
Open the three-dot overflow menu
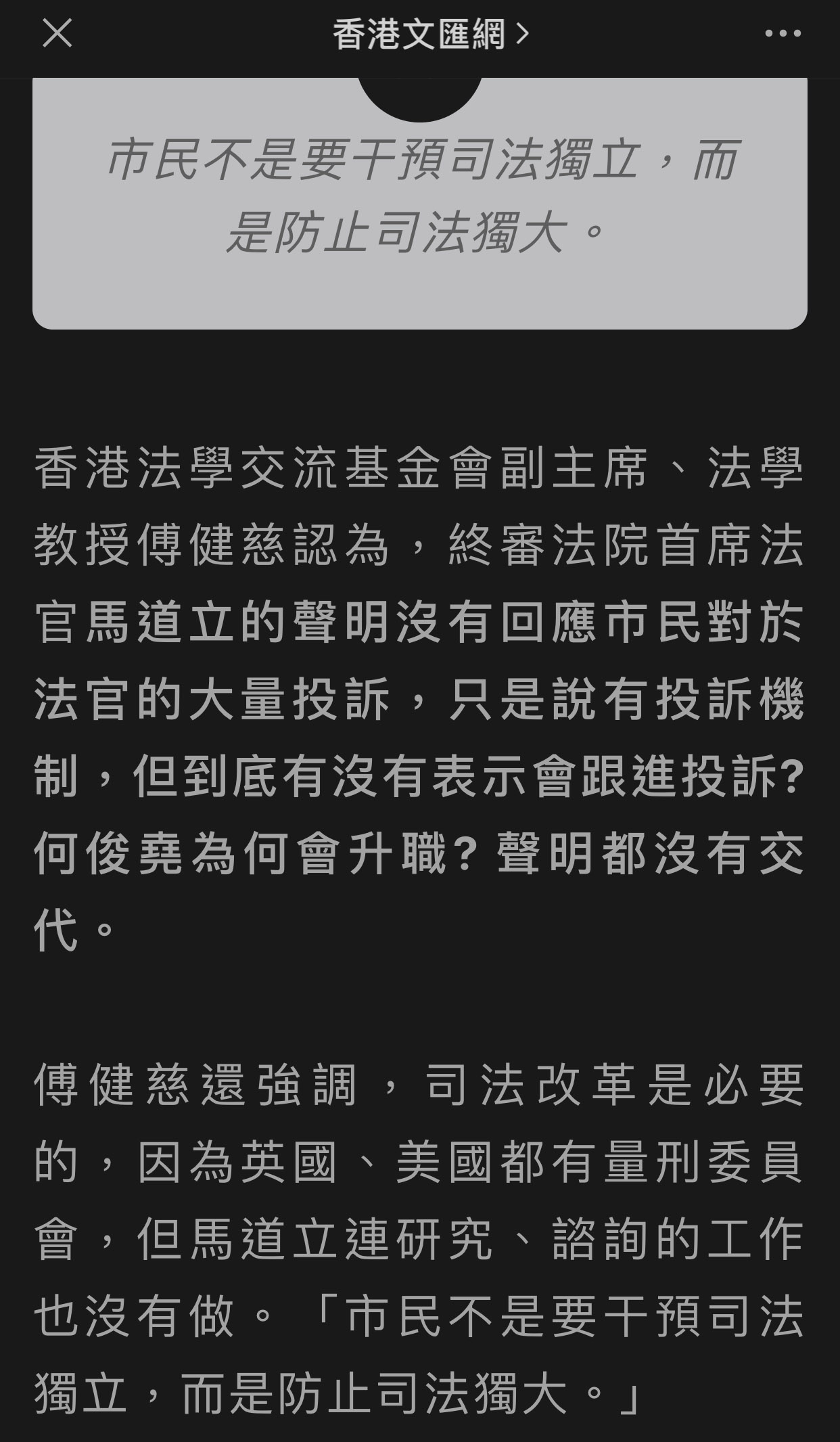click(783, 33)
